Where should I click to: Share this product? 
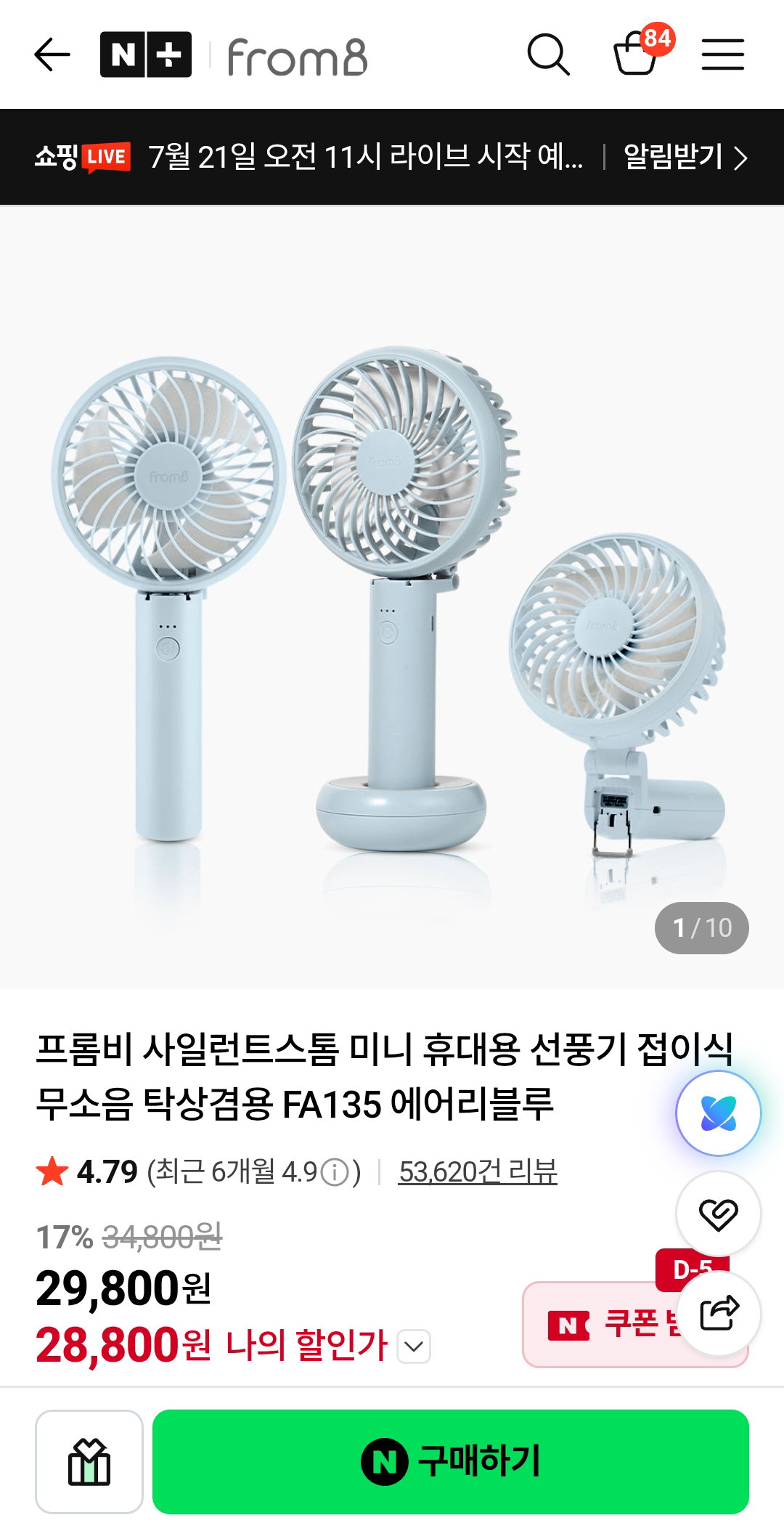(718, 1313)
